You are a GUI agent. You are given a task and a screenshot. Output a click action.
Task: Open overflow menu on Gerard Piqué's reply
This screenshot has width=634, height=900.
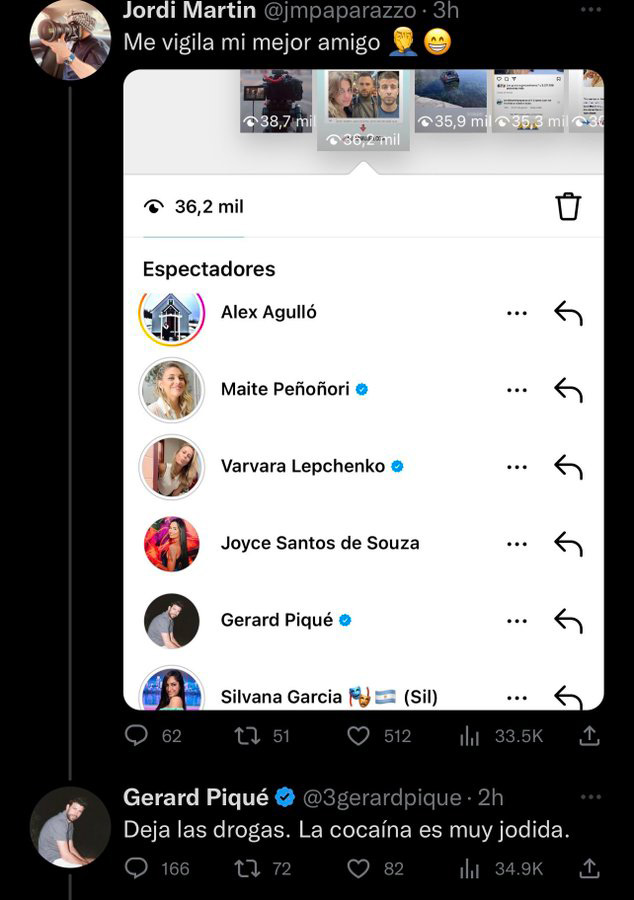591,798
